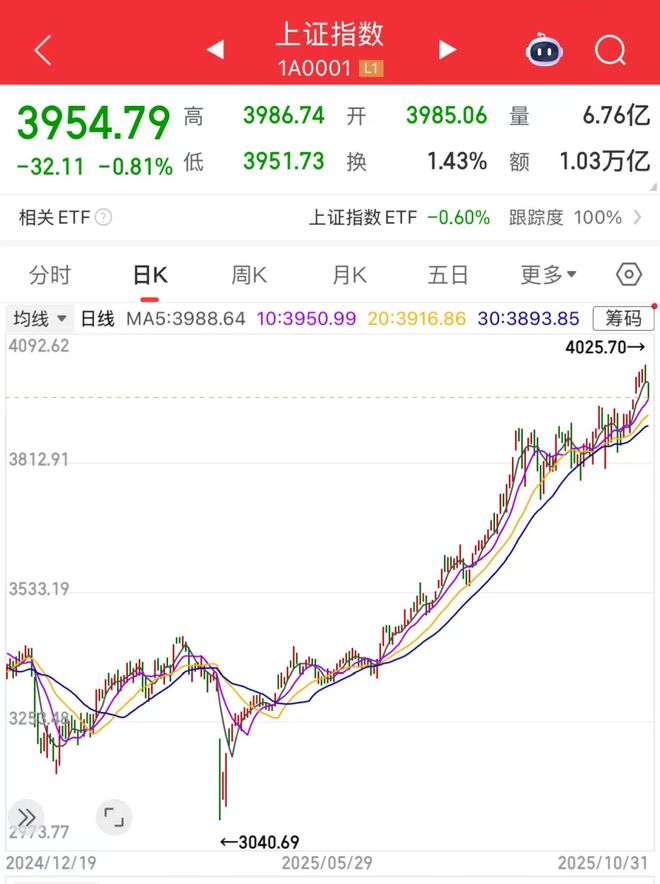Screen dimensions: 660x884
Task: Switch to the 五日 chart tab
Action: point(448,275)
